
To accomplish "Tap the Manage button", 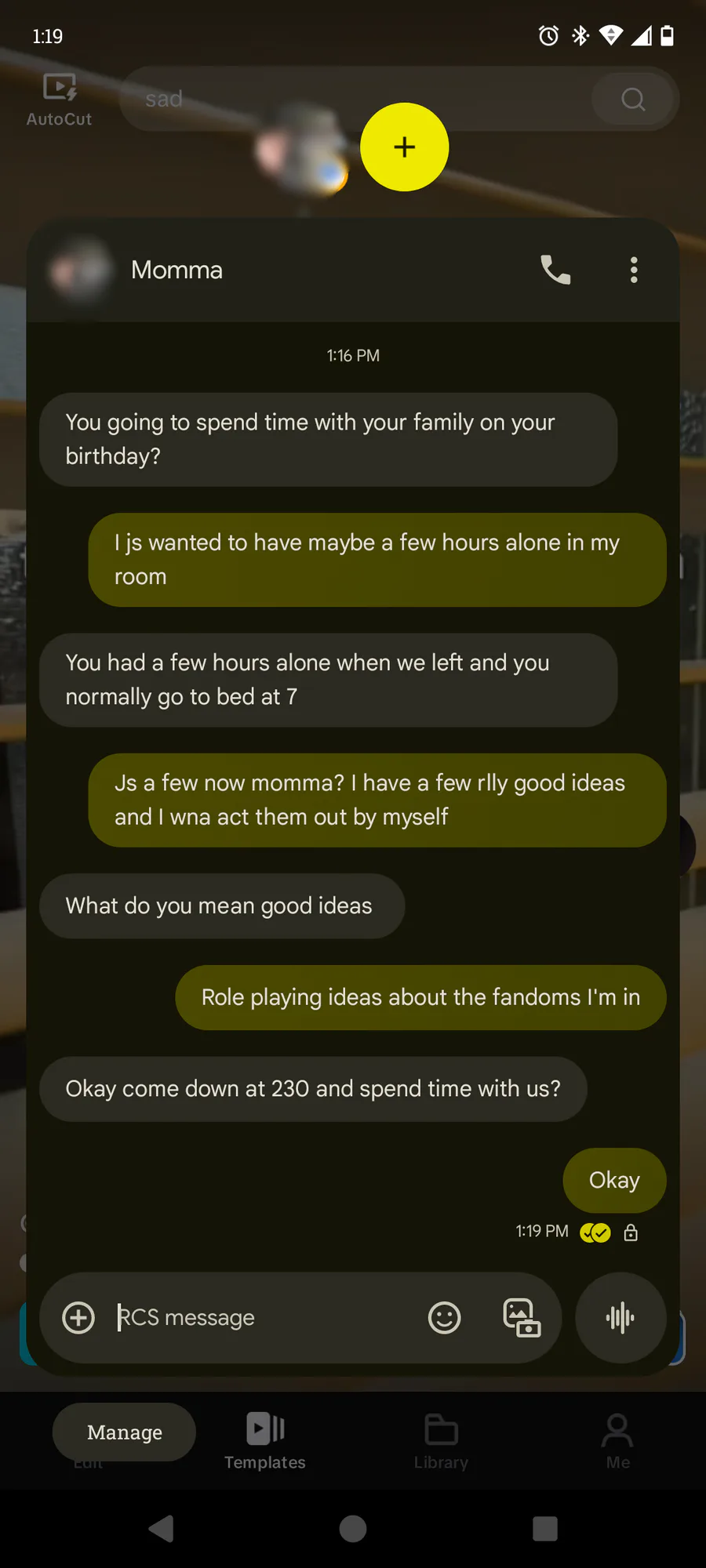I will (x=124, y=1432).
